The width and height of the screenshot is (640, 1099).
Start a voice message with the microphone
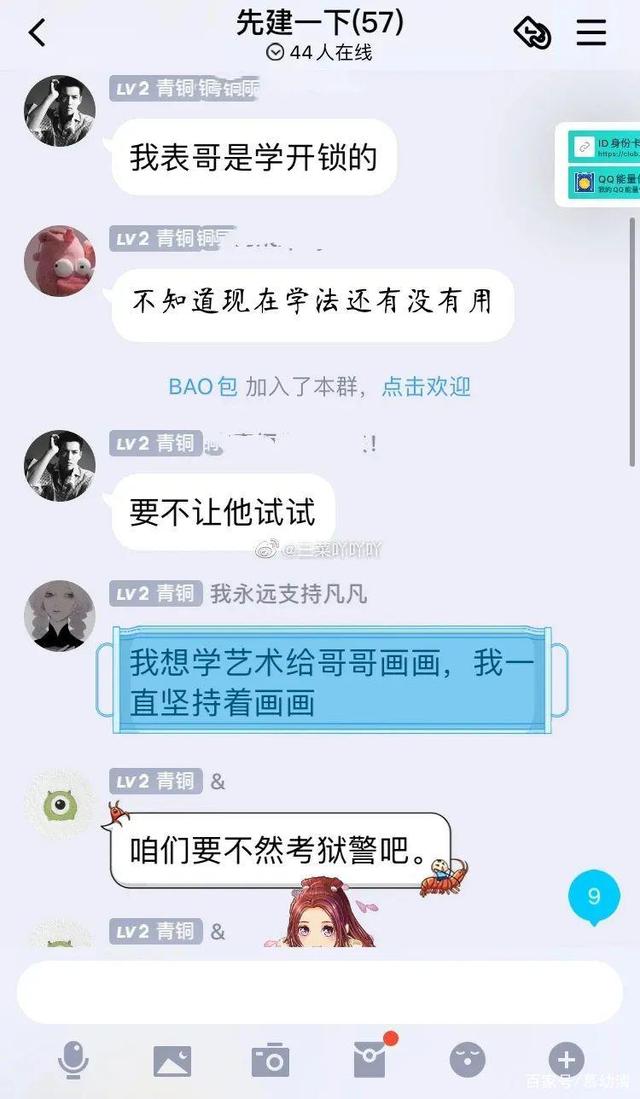[72, 1059]
